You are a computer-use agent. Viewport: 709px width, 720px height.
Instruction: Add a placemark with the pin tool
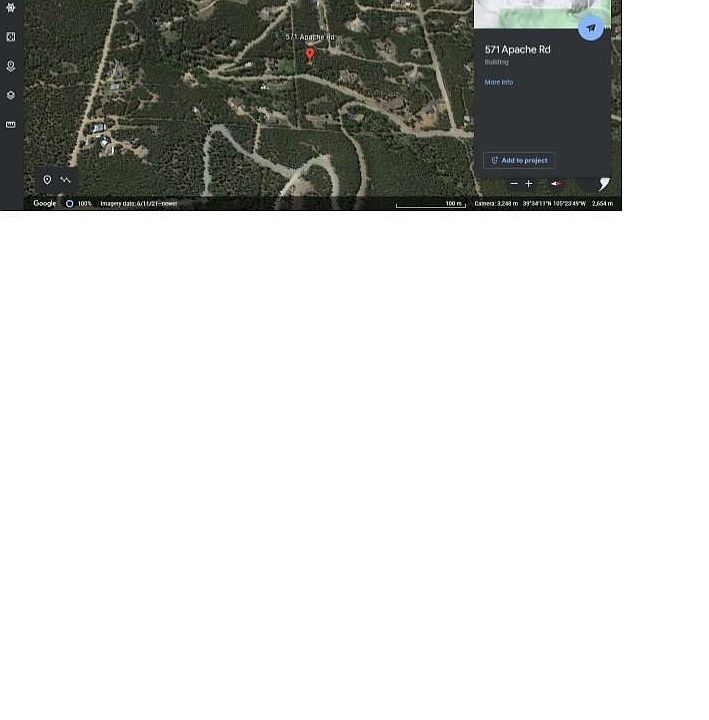pos(47,180)
